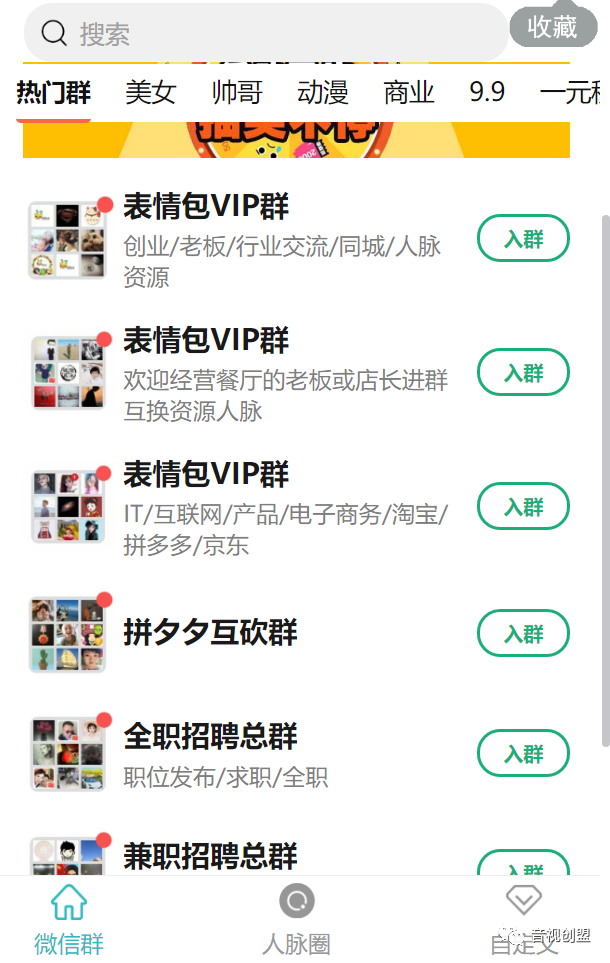Image resolution: width=610 pixels, height=963 pixels.
Task: Switch to the 9.9 tab
Action: pyautogui.click(x=487, y=93)
